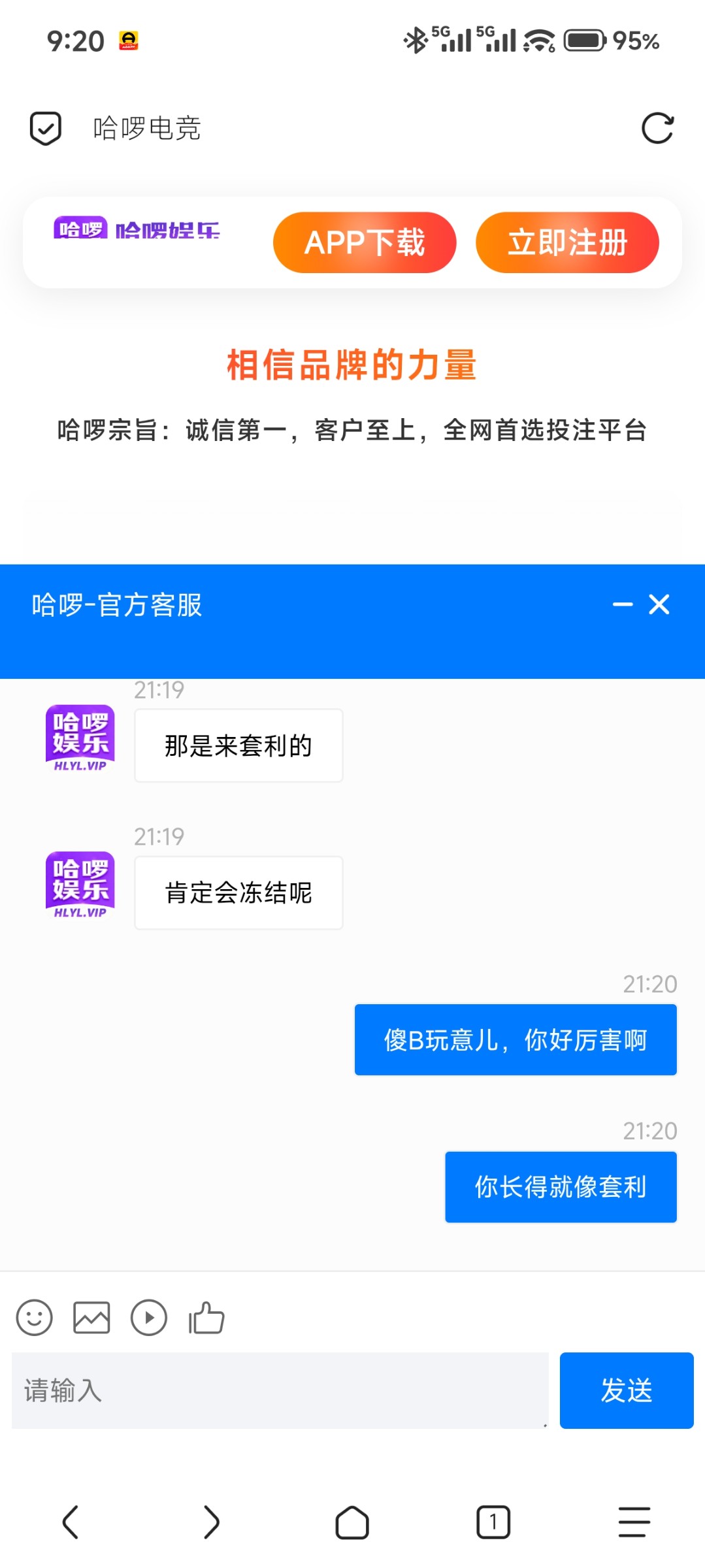Open the emoji picker in the chat toolbar
705x1568 pixels.
pos(35,1318)
